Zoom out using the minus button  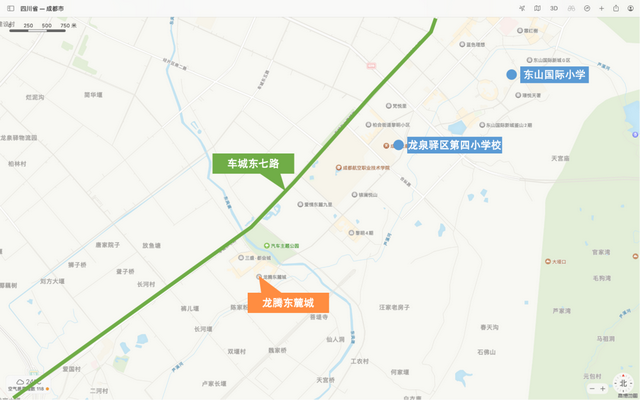[592, 388]
